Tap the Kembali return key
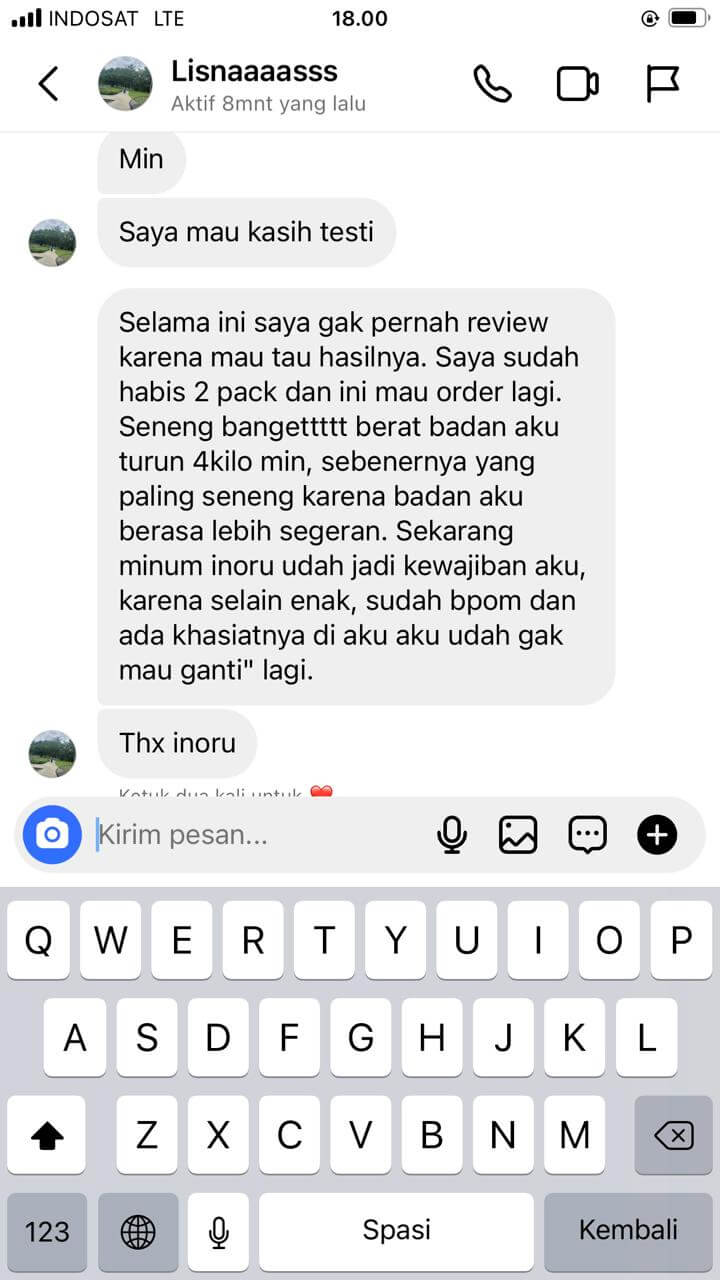 click(627, 1230)
